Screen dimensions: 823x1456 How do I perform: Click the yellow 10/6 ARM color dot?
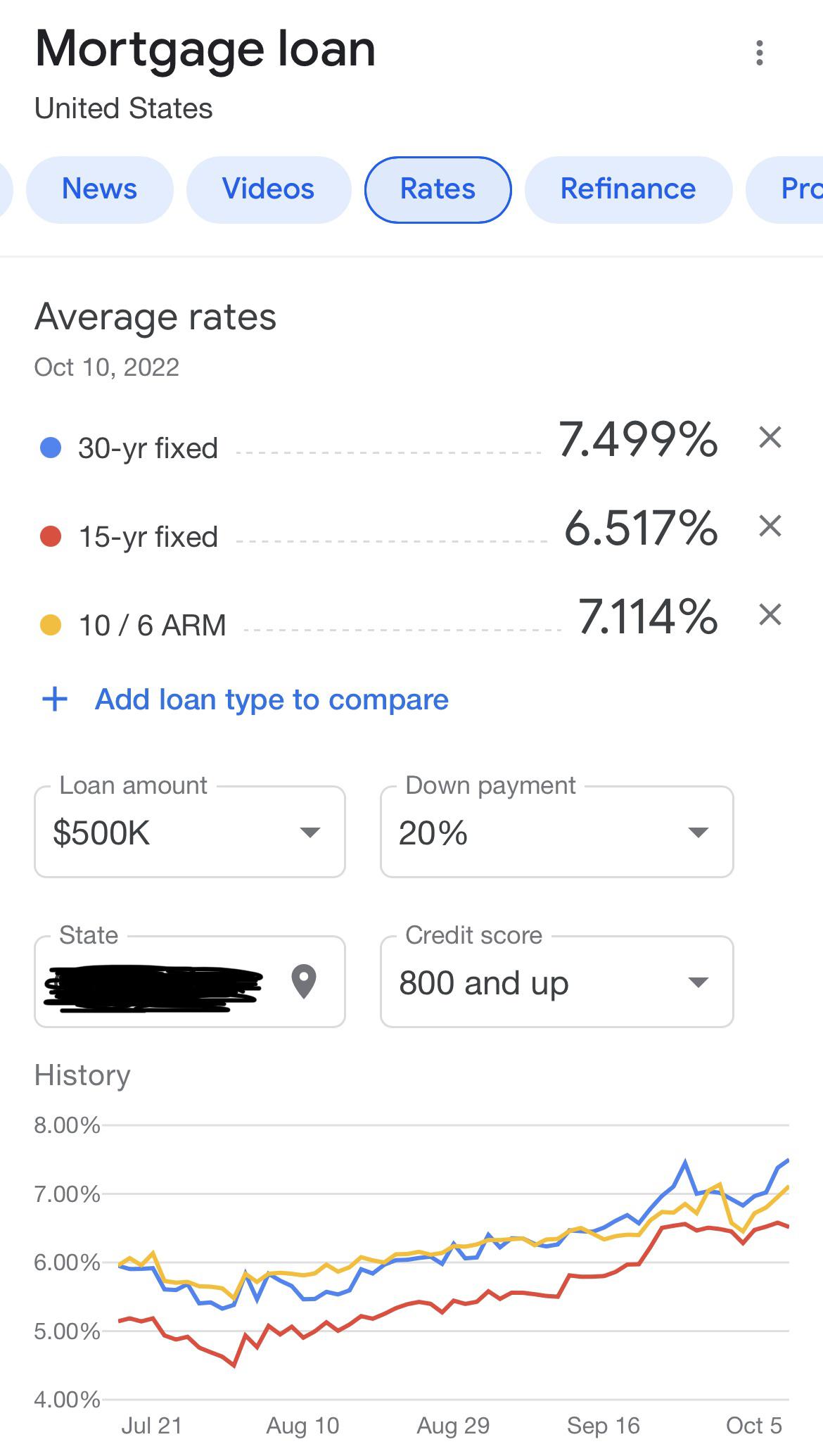click(51, 623)
